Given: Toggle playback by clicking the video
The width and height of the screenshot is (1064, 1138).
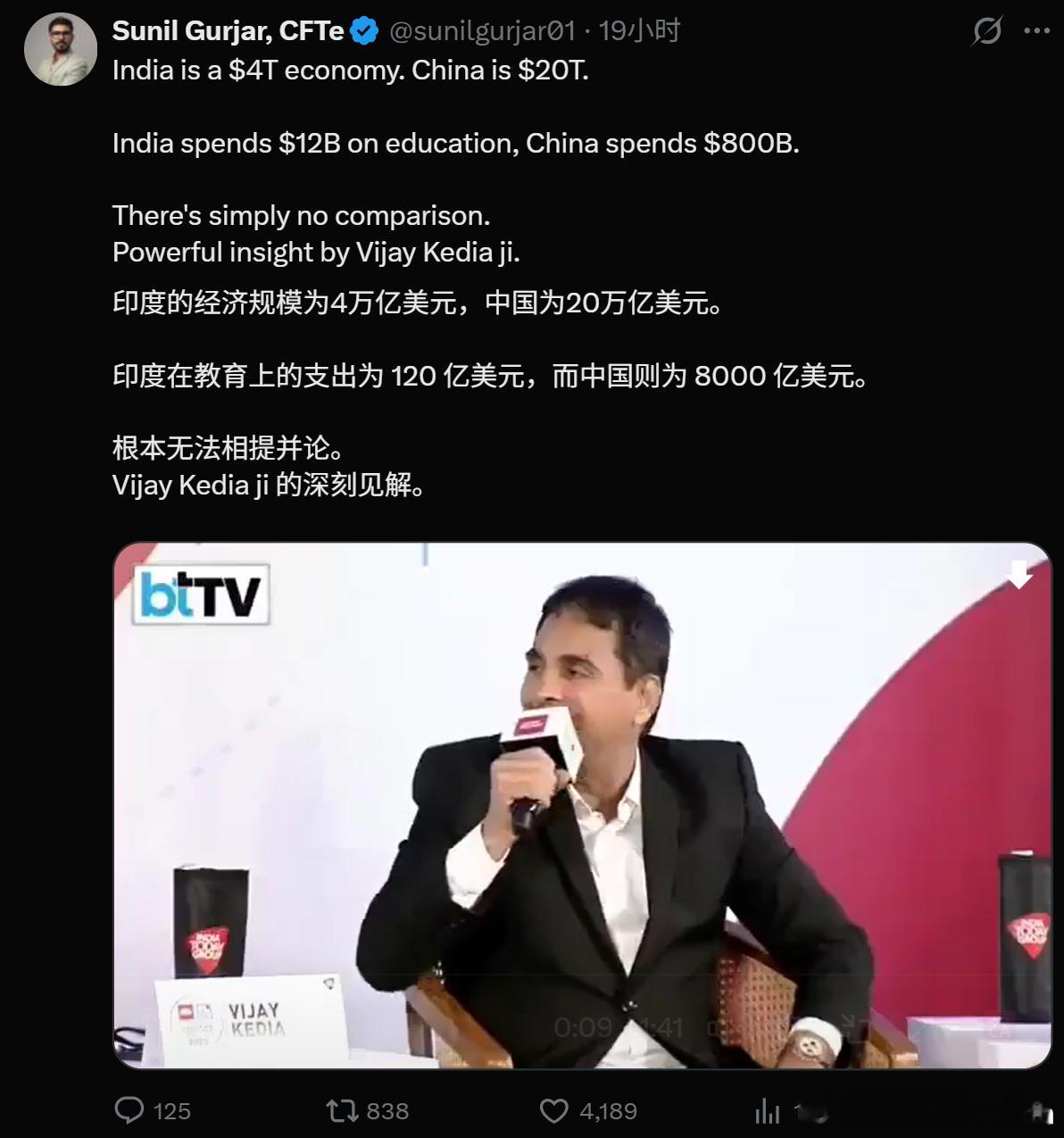Looking at the screenshot, I should pos(580,803).
